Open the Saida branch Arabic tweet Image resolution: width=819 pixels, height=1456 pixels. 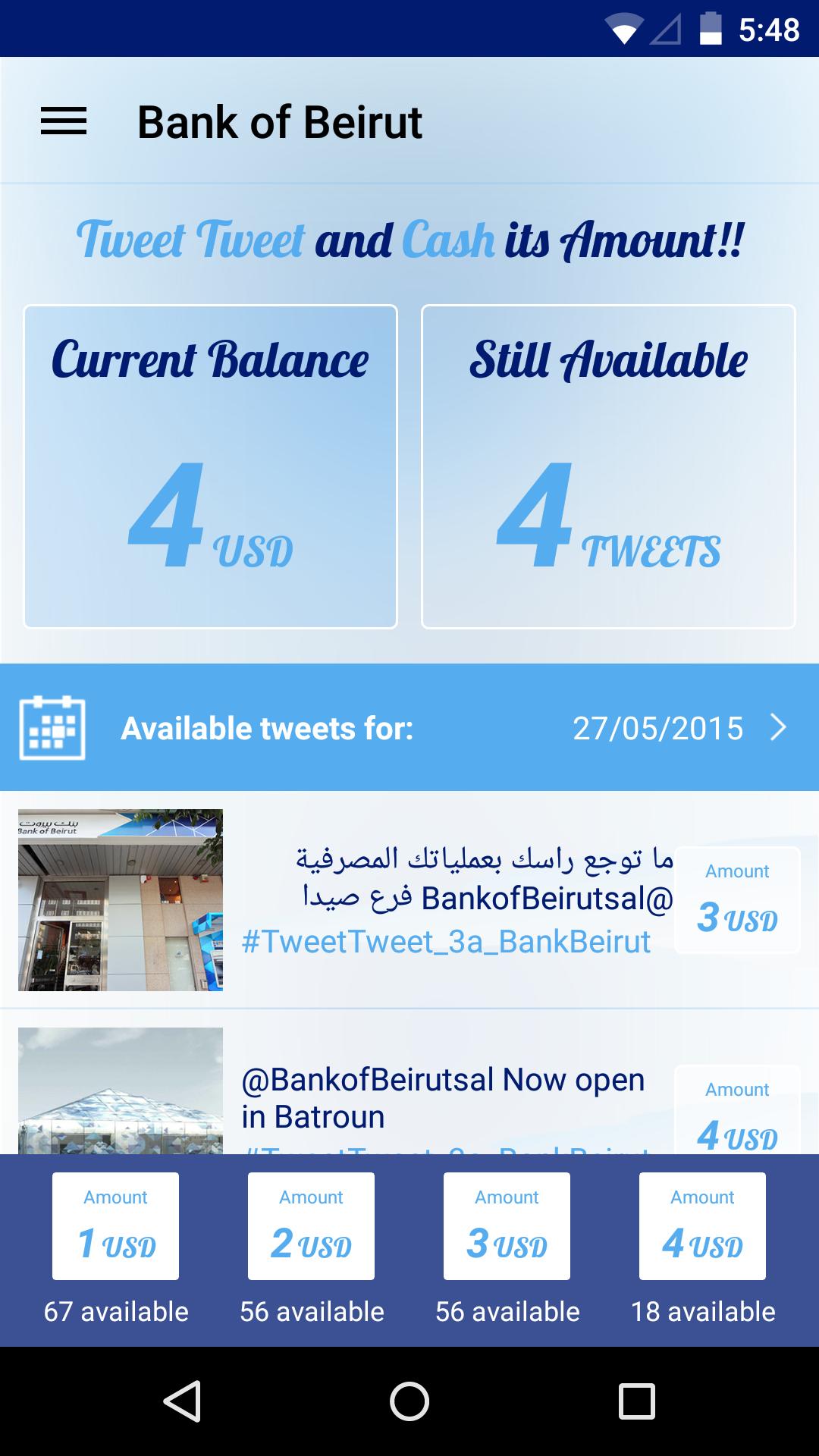455,899
